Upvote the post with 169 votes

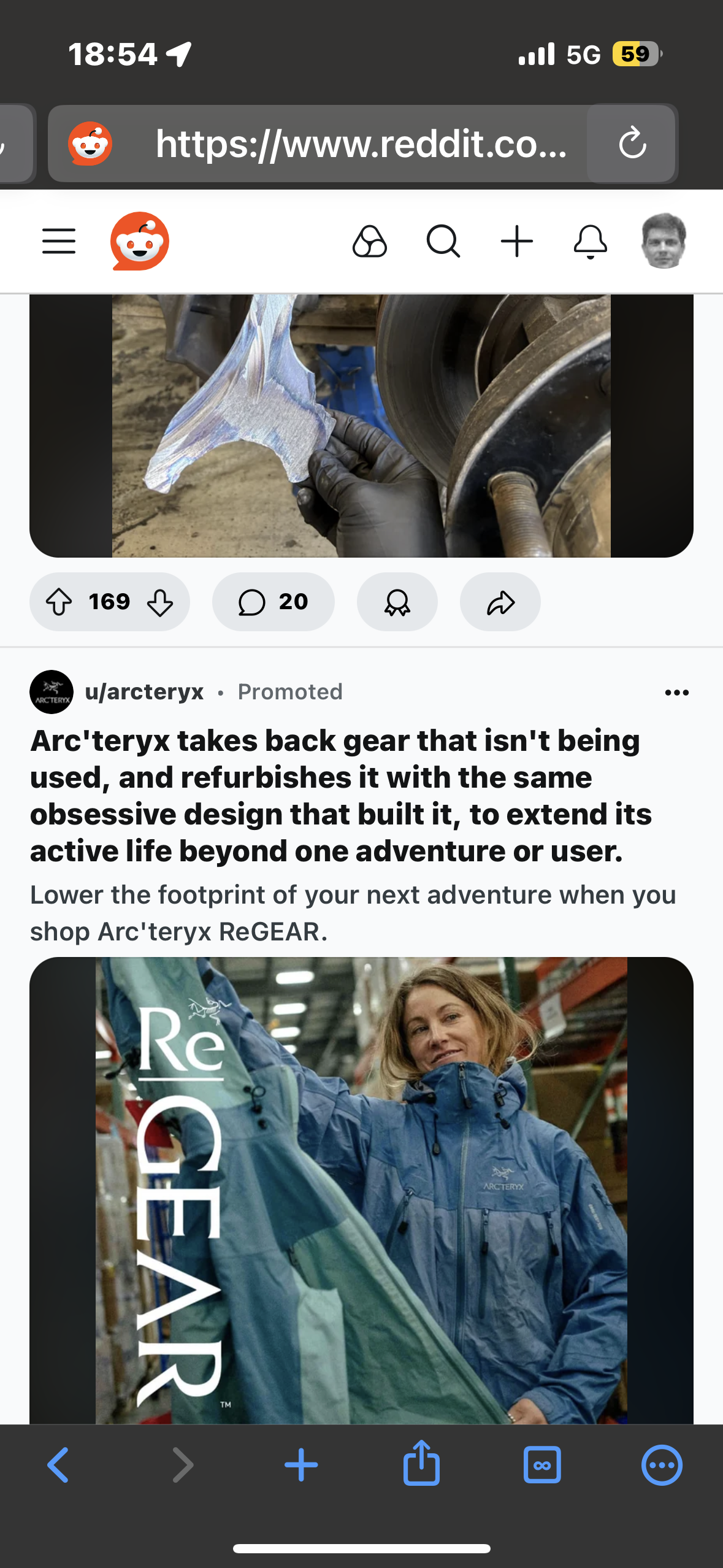click(59, 602)
